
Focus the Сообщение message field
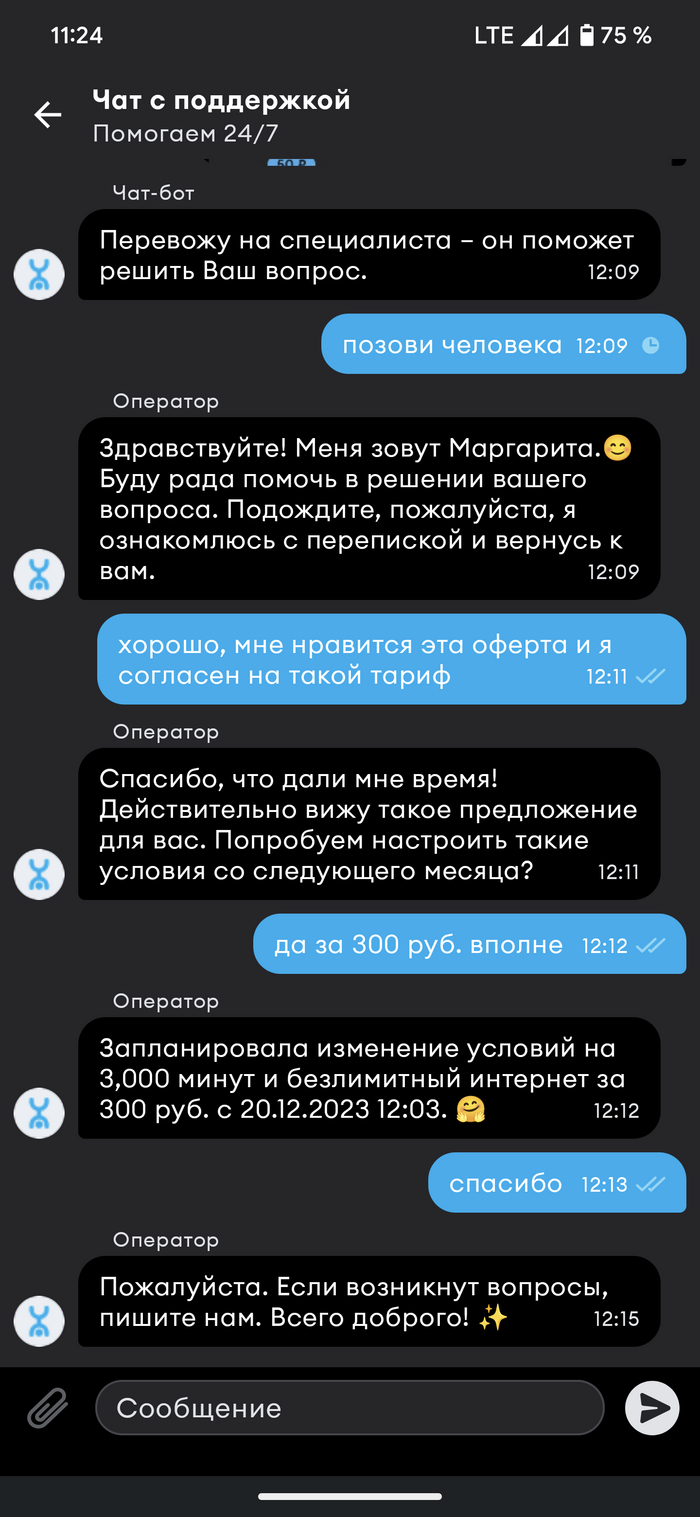[x=350, y=1408]
